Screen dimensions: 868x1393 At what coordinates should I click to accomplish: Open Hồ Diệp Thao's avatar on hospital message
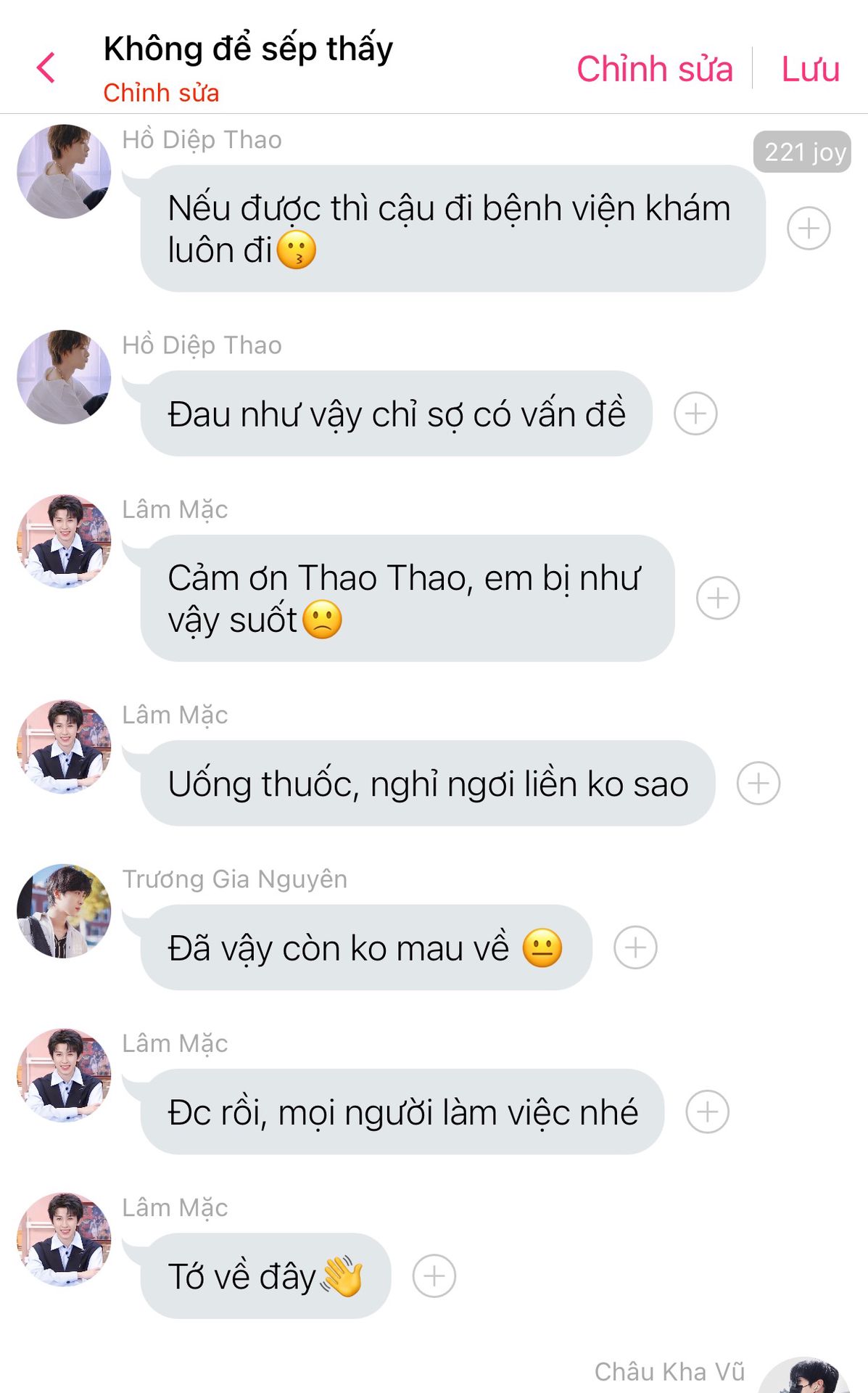pos(64,171)
